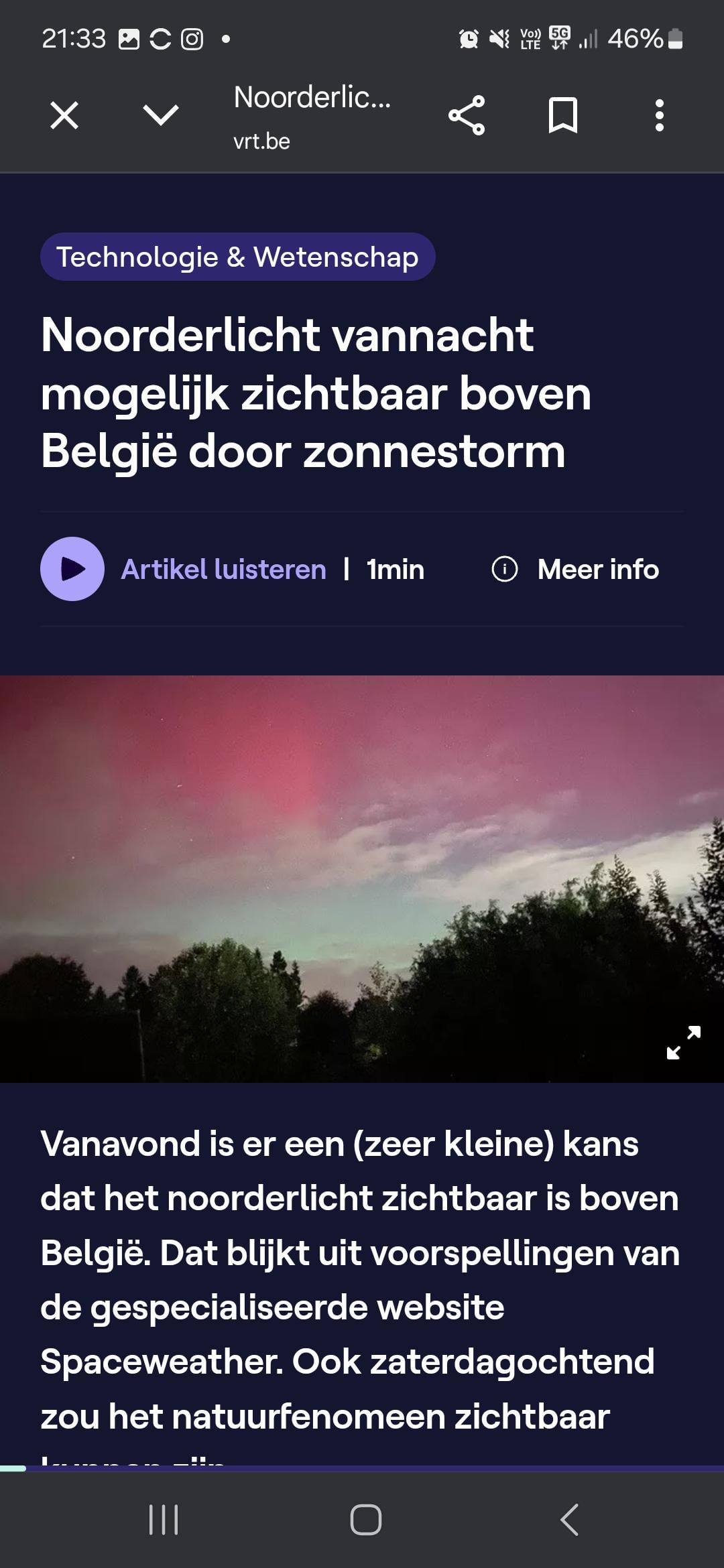724x1568 pixels.
Task: Bookmark the Noorderlicht article
Action: click(562, 115)
